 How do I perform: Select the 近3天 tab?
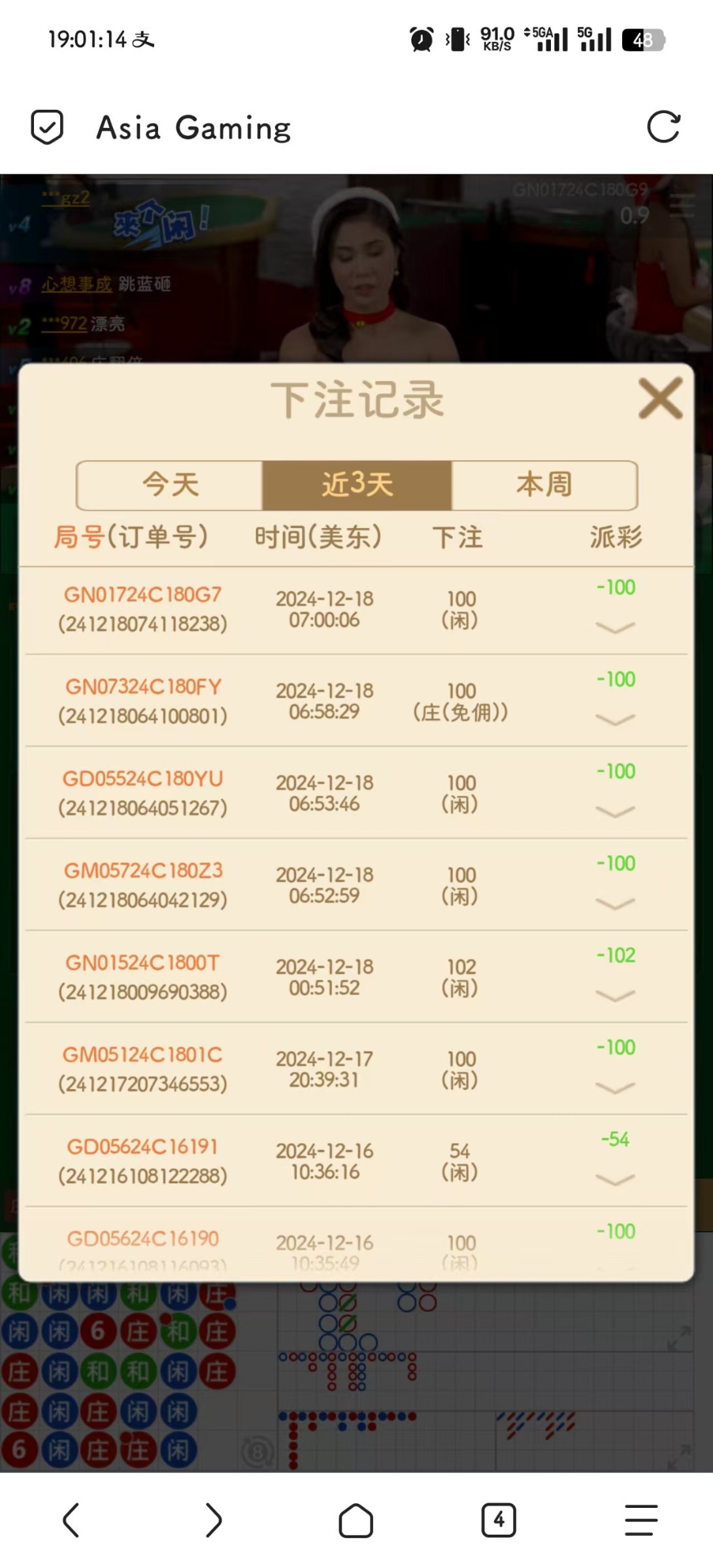(357, 485)
